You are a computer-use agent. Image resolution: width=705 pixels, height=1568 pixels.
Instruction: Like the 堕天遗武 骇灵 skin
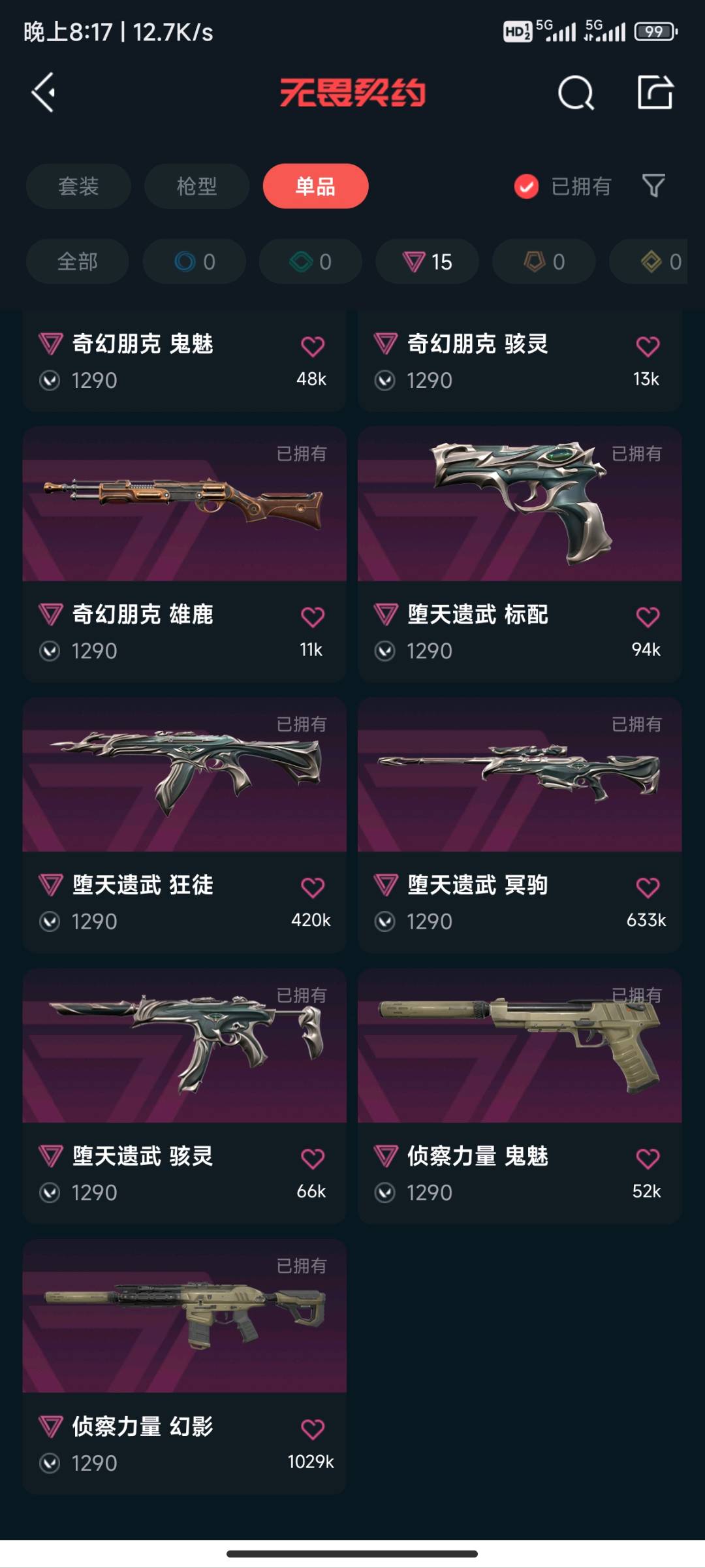[313, 1158]
